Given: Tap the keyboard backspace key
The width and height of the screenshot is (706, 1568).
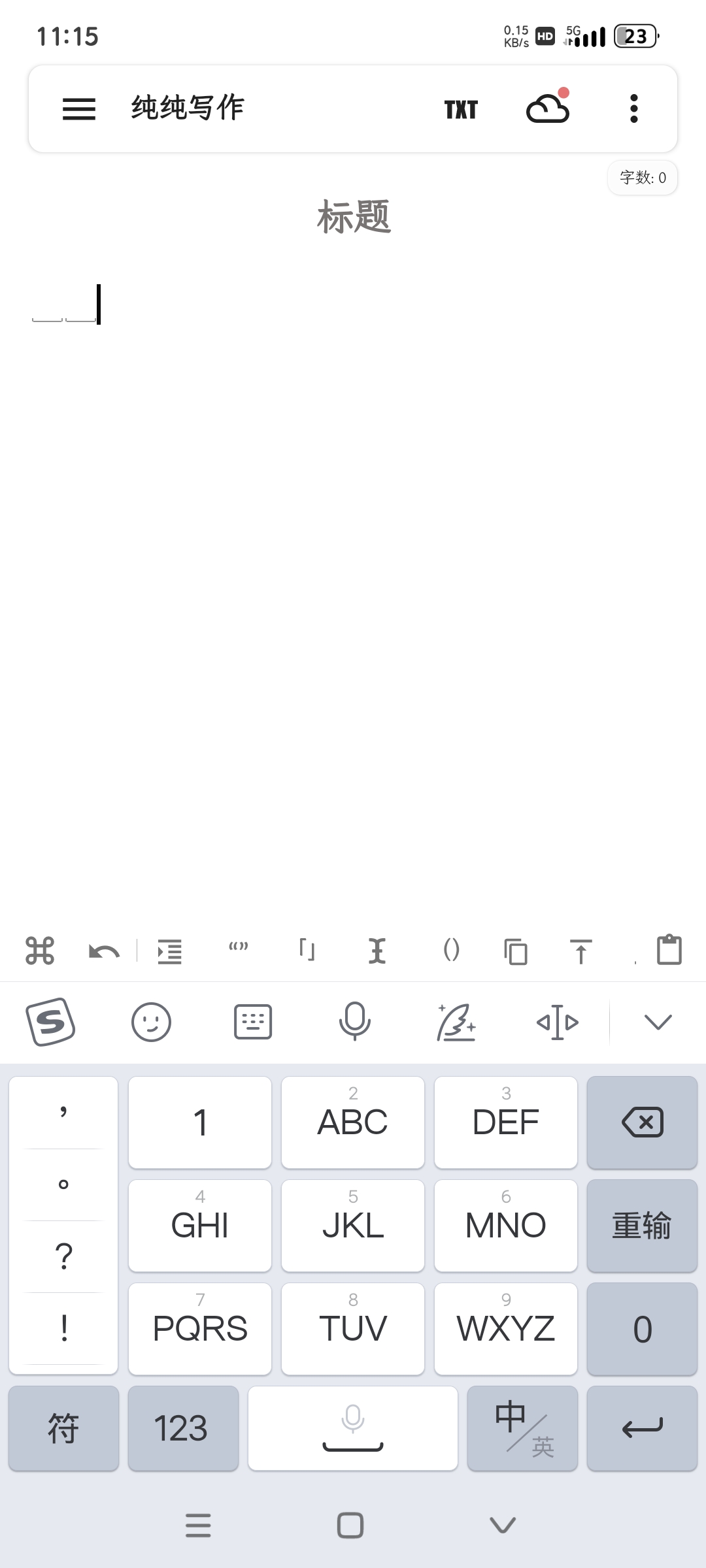Looking at the screenshot, I should click(642, 1122).
